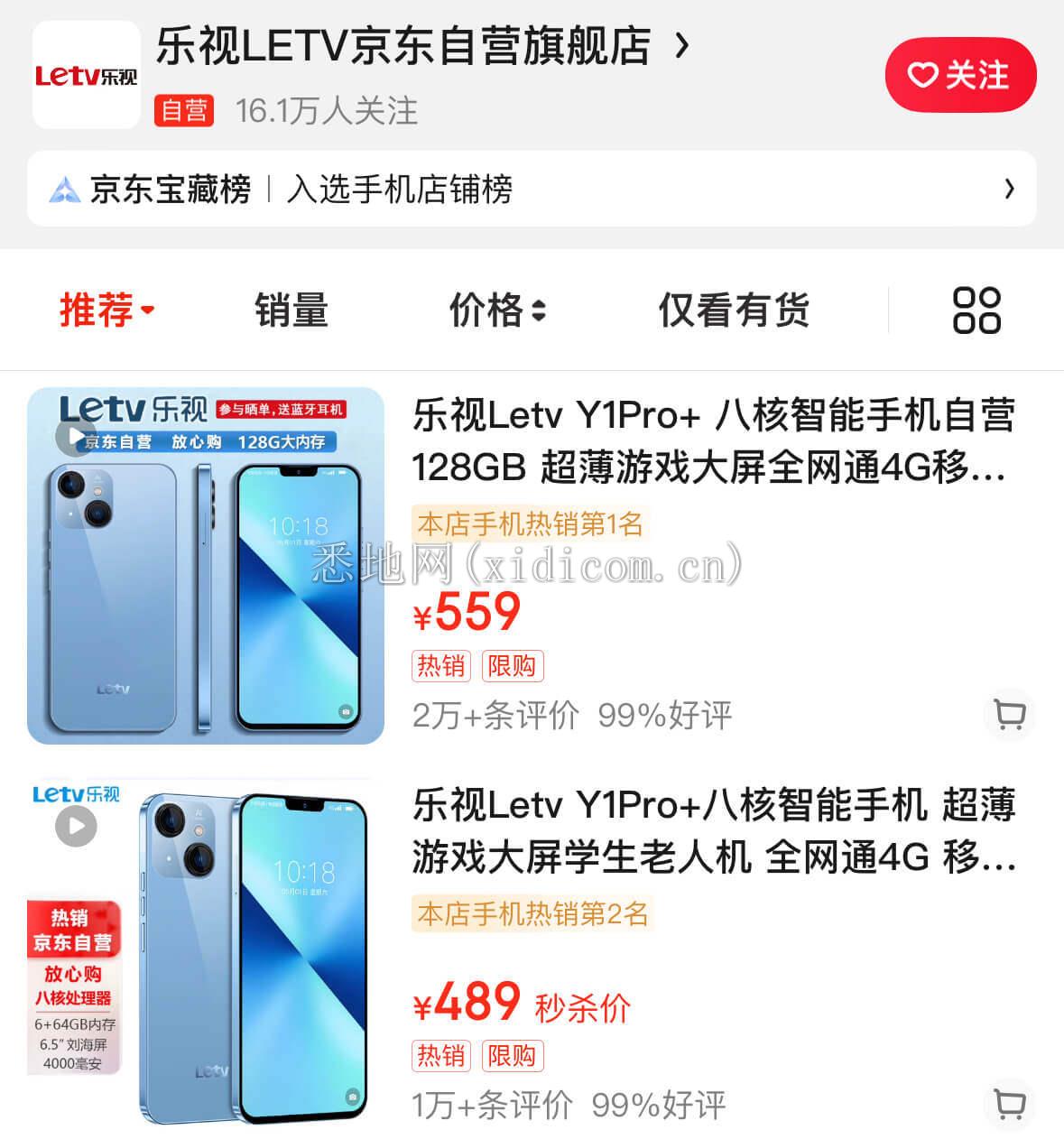
Task: Open the ¥489 Letv Y1Pro+ product
Action: point(712,831)
